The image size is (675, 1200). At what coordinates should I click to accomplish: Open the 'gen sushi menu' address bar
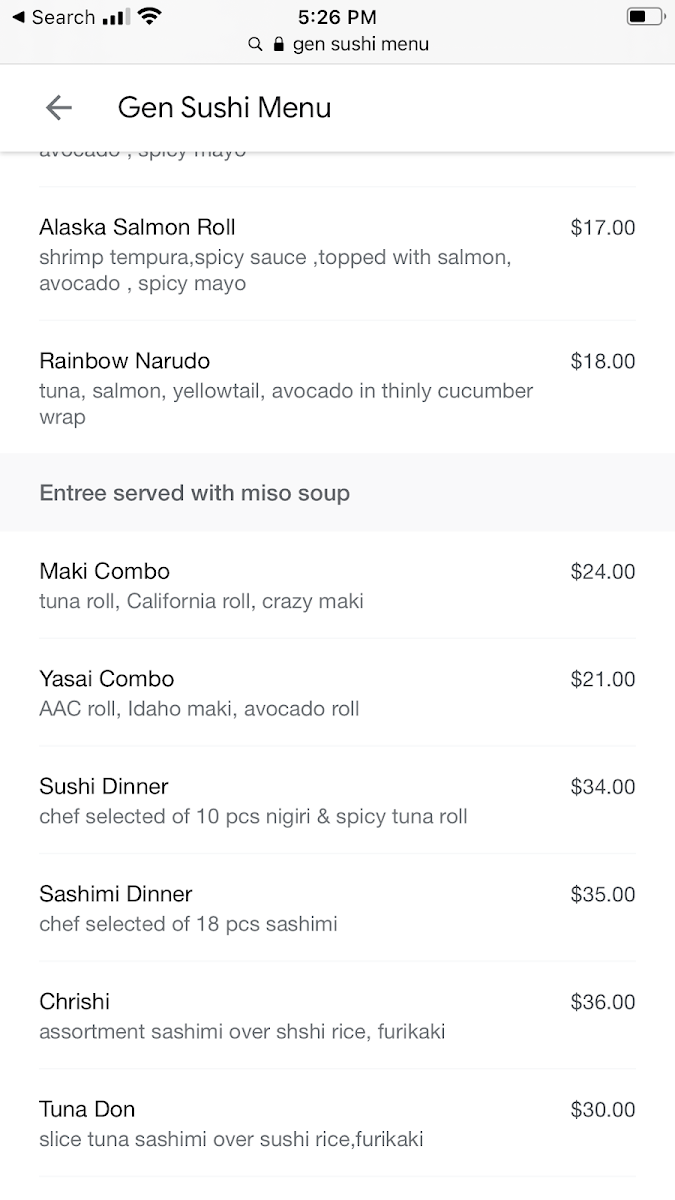point(338,44)
